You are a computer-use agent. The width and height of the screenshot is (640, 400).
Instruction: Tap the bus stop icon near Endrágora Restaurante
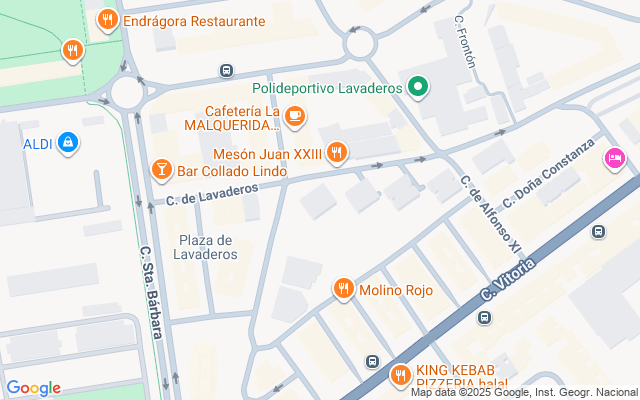227,71
